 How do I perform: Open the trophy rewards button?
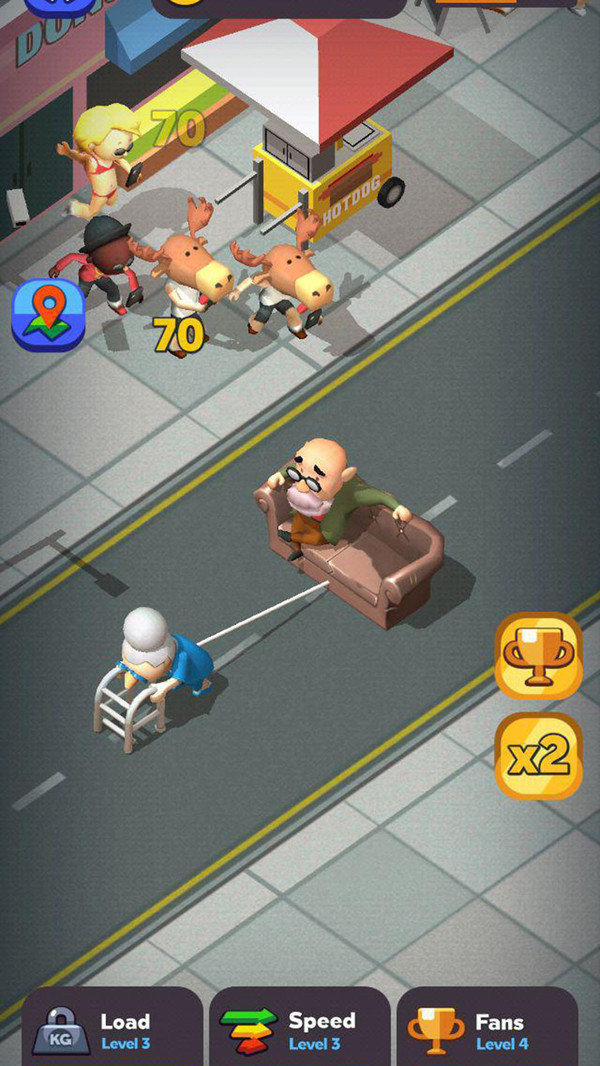tap(538, 656)
